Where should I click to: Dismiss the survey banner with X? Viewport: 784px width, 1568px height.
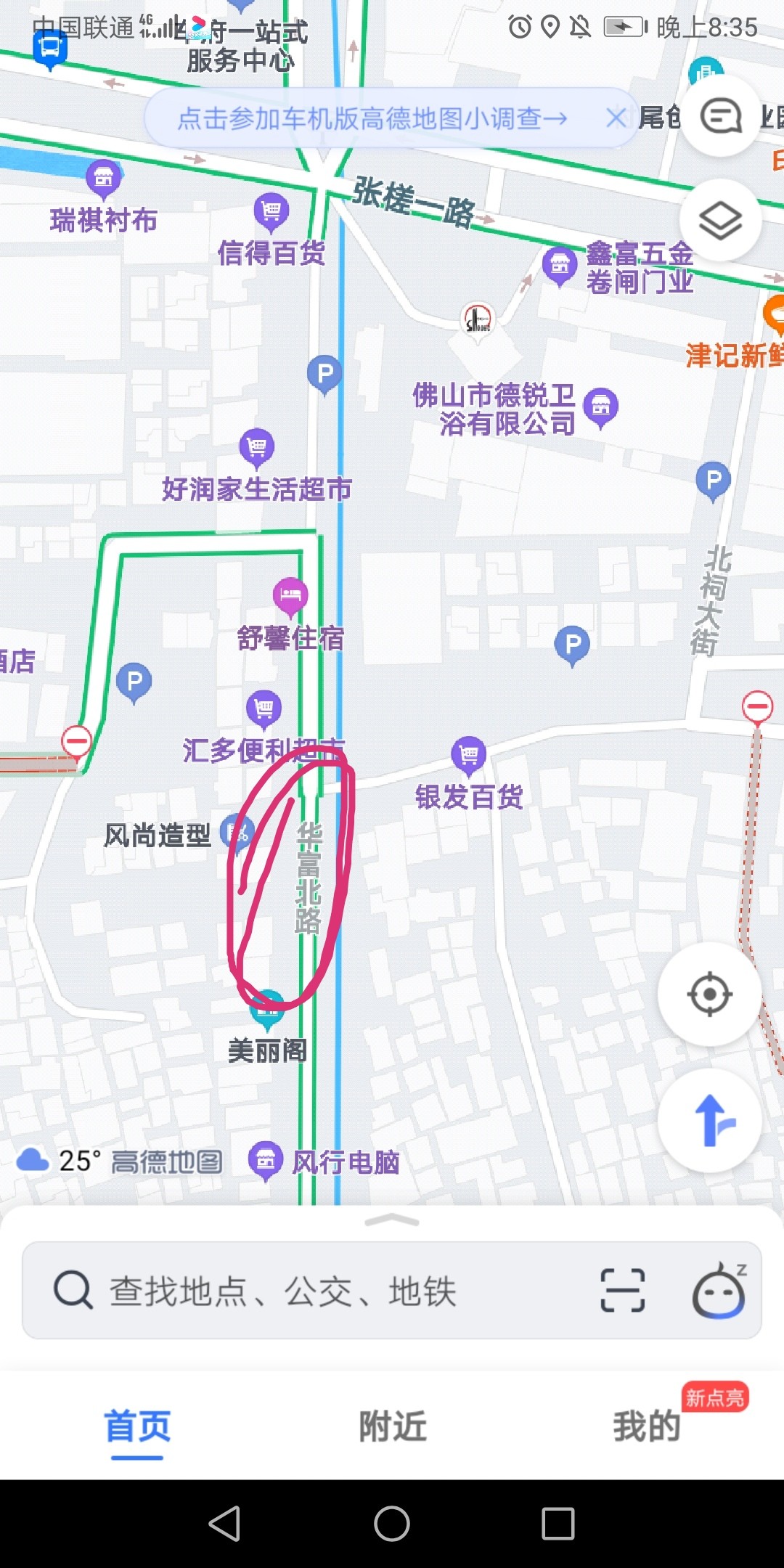[x=616, y=118]
